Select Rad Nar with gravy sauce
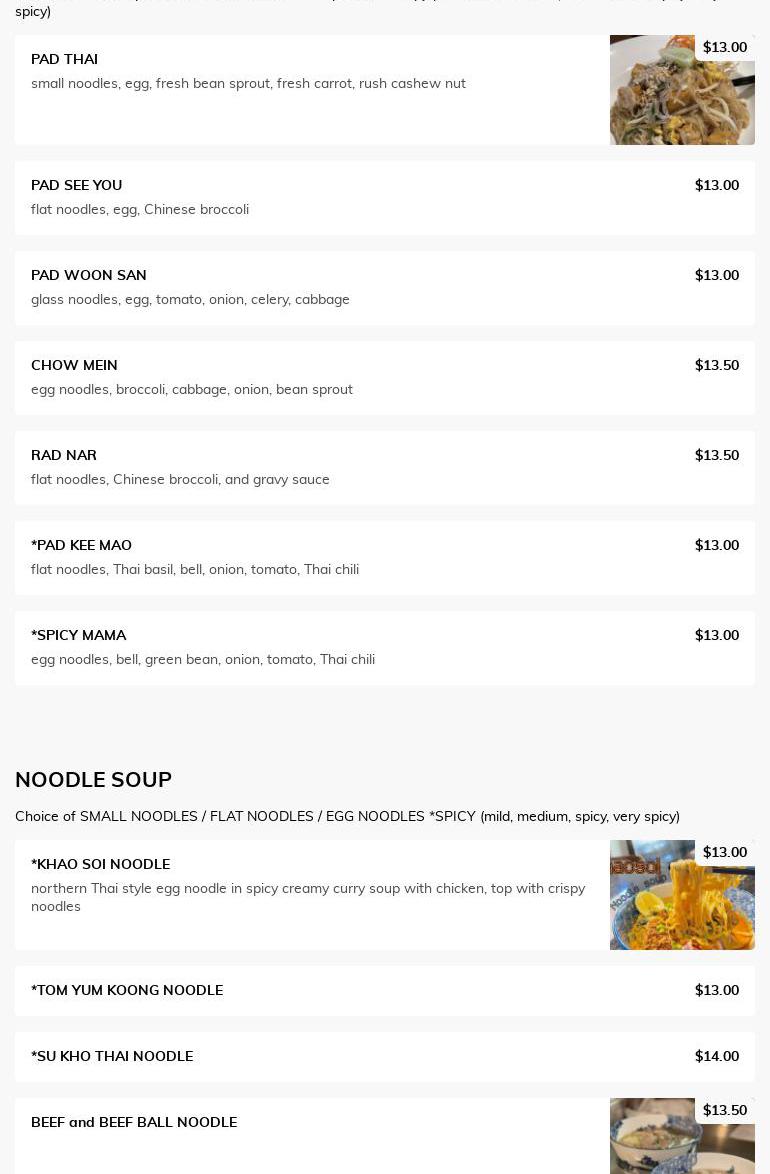 point(384,468)
